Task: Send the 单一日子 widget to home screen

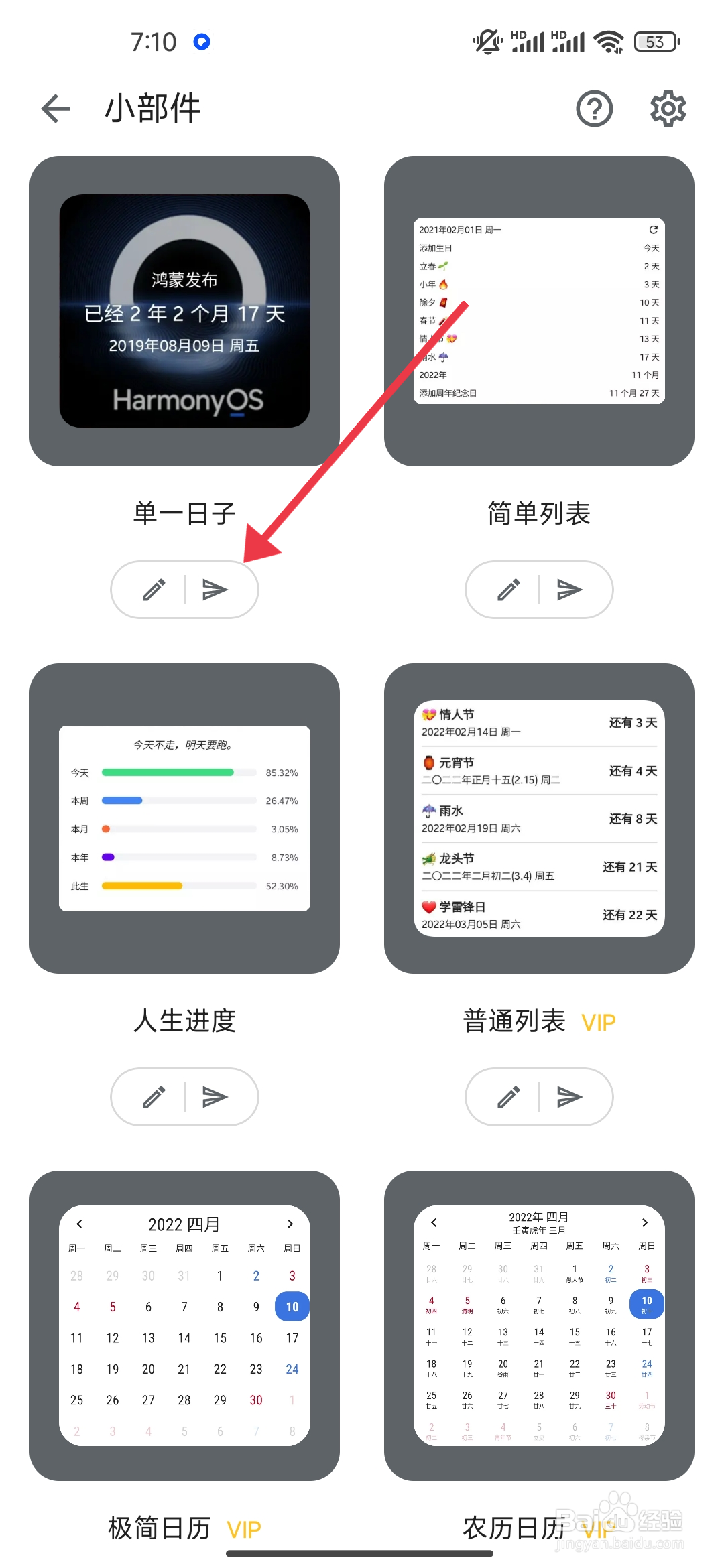Action: 215,589
